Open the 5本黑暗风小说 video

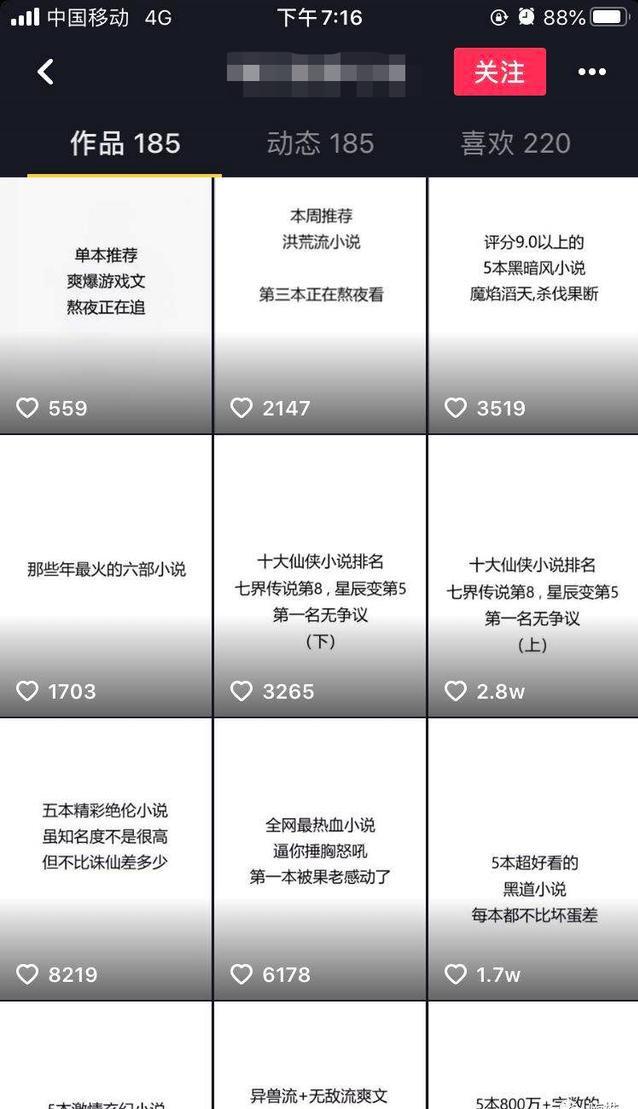[x=533, y=306]
